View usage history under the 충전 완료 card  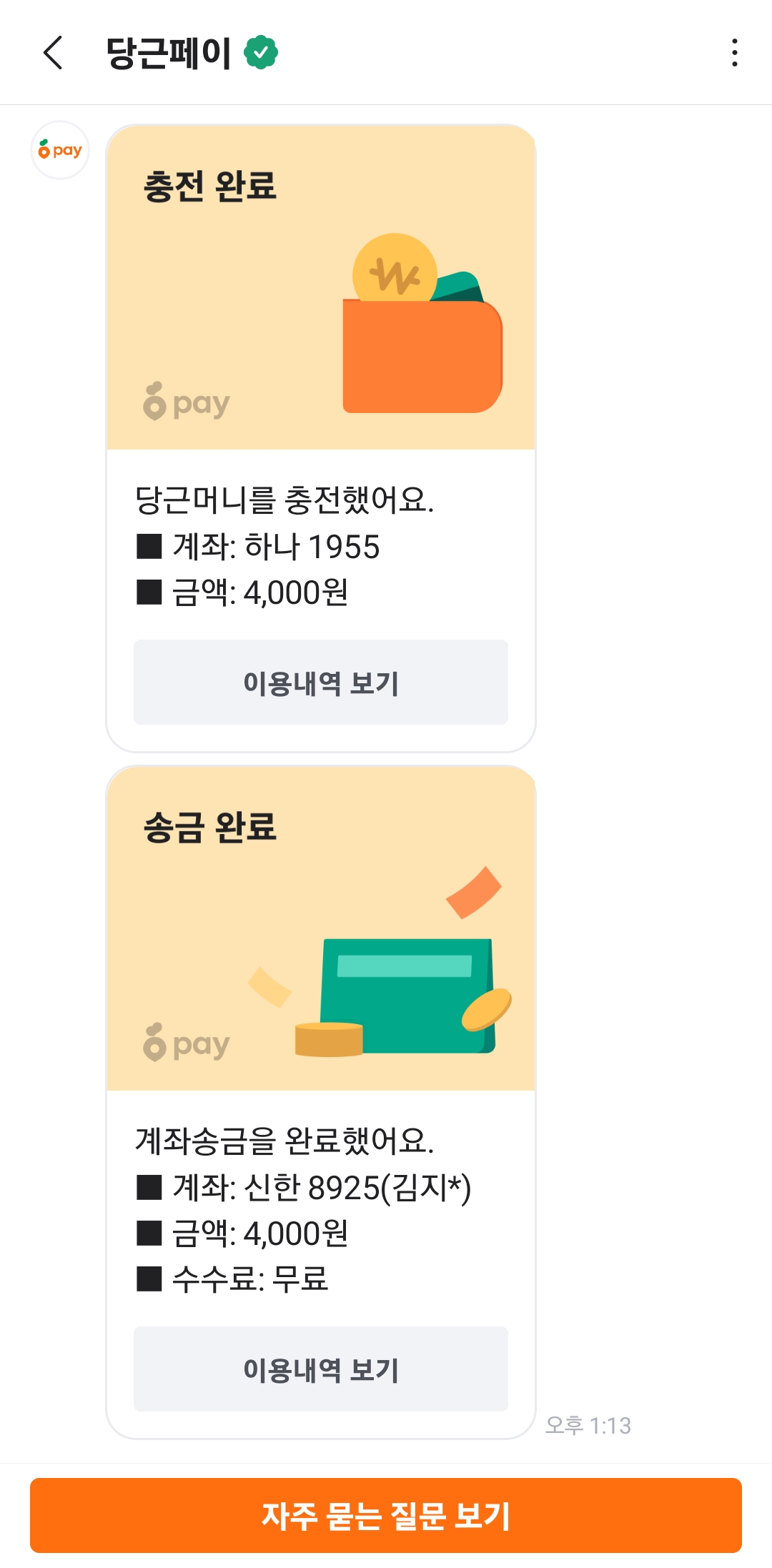point(321,683)
